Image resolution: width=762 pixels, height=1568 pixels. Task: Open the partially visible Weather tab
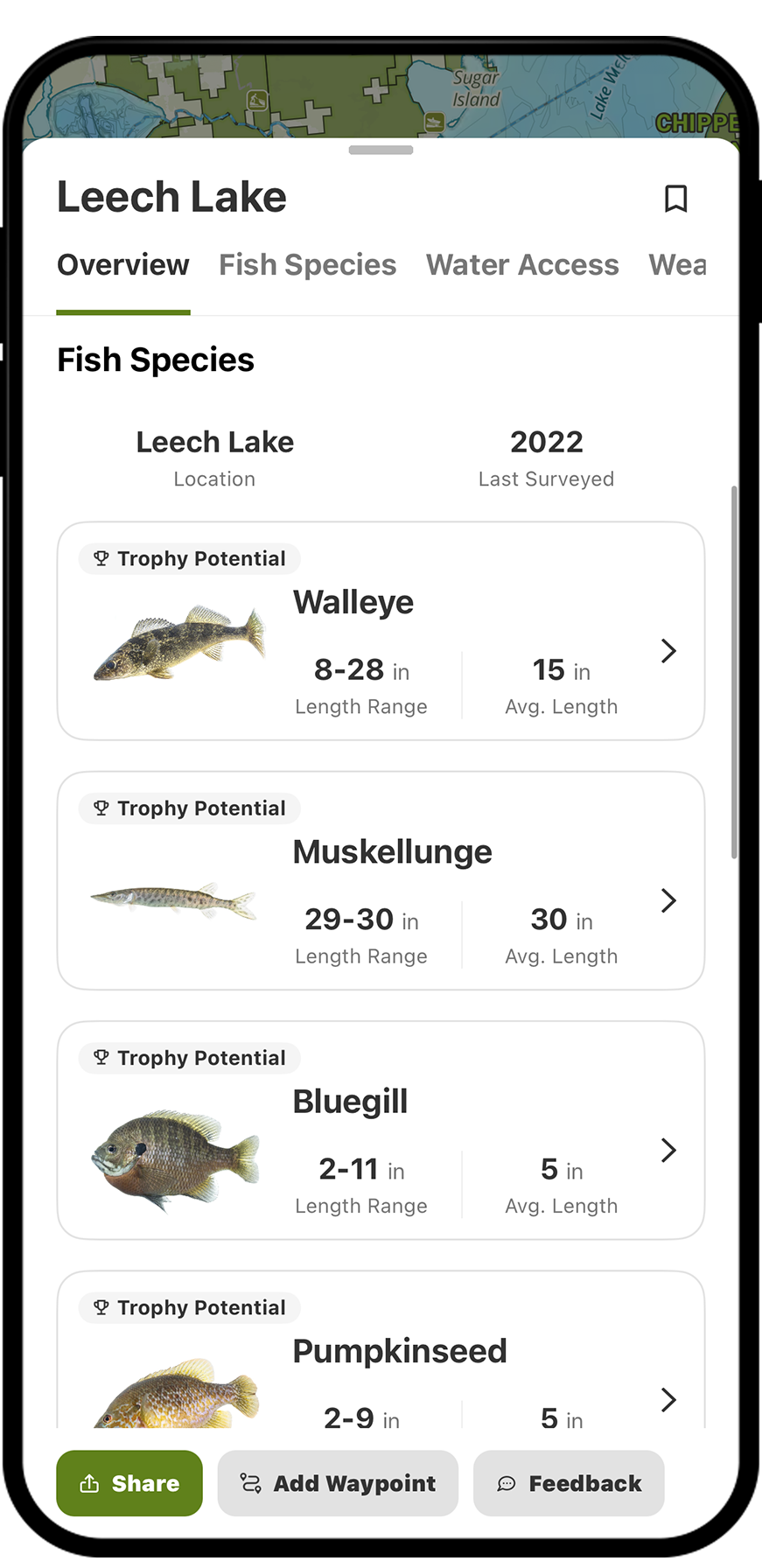click(x=677, y=265)
